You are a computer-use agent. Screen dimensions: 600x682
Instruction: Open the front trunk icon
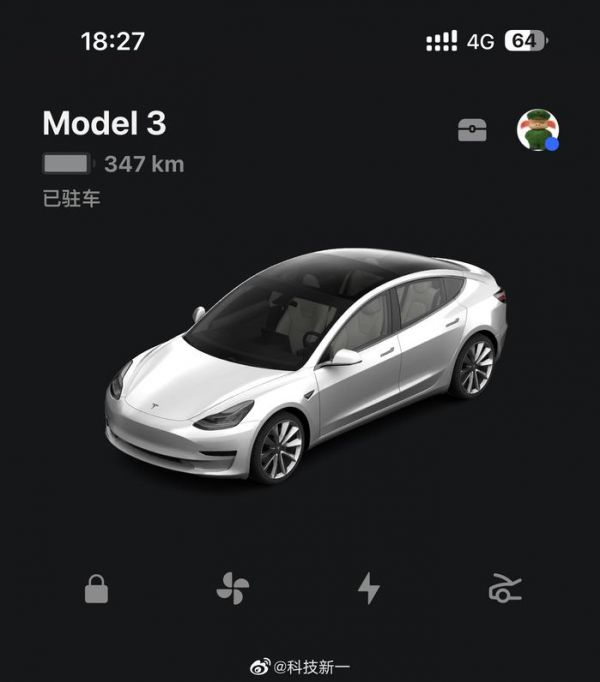coord(505,589)
